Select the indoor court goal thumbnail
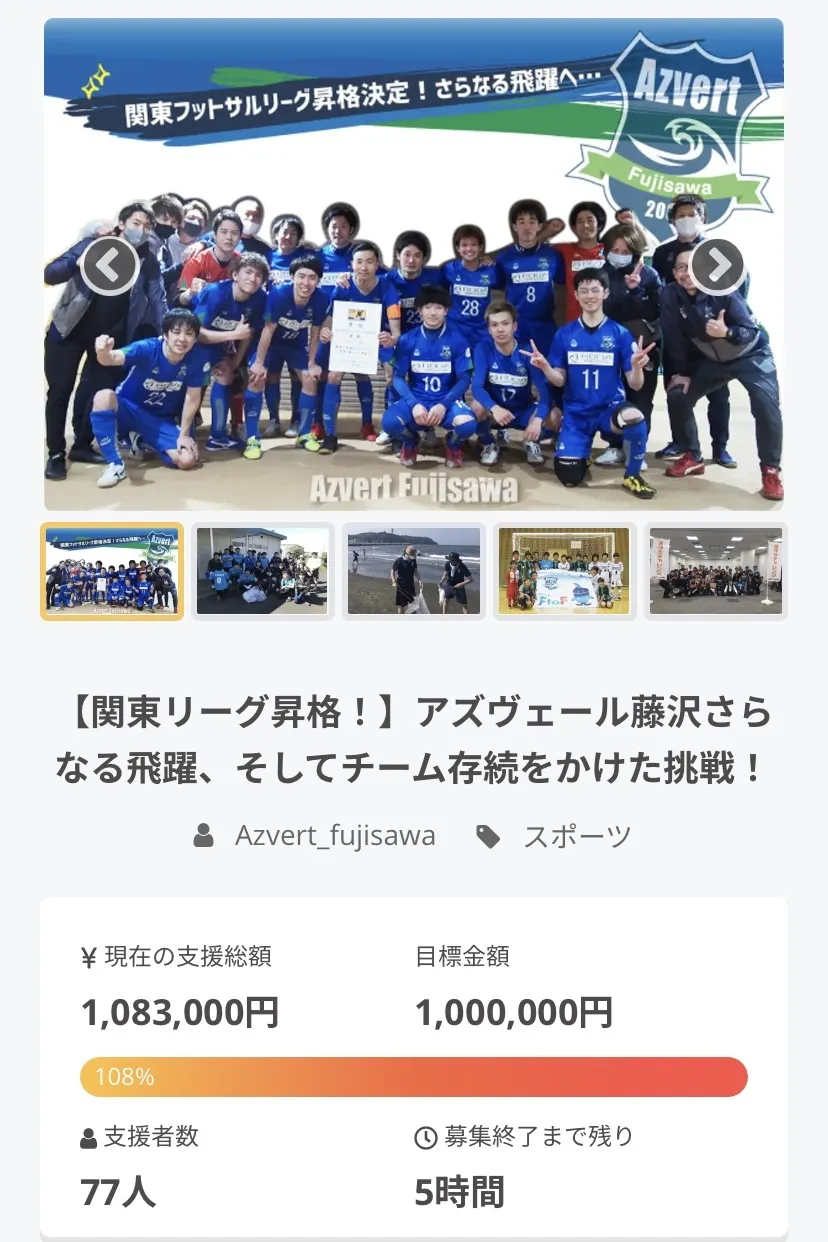828x1242 pixels. (564, 571)
